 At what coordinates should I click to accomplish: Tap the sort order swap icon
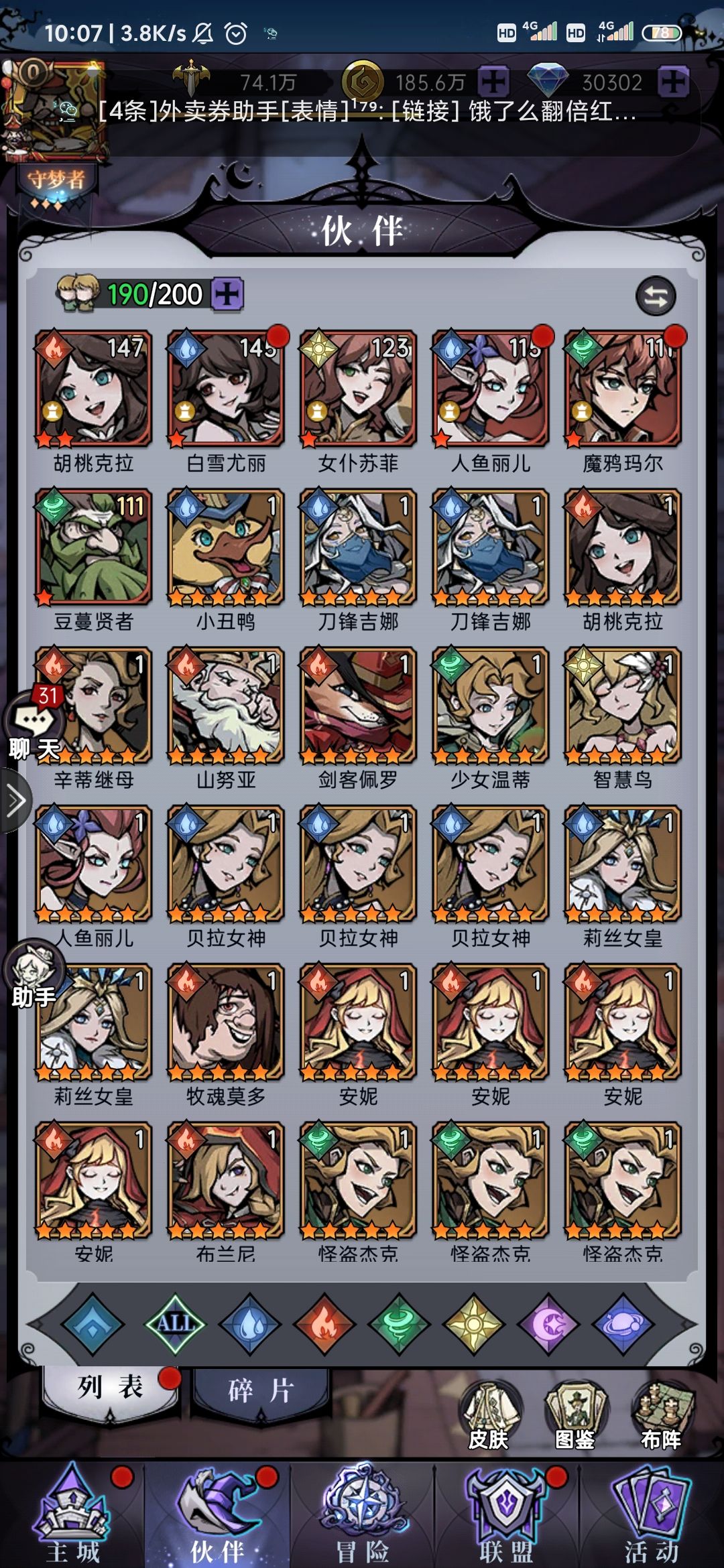(655, 296)
